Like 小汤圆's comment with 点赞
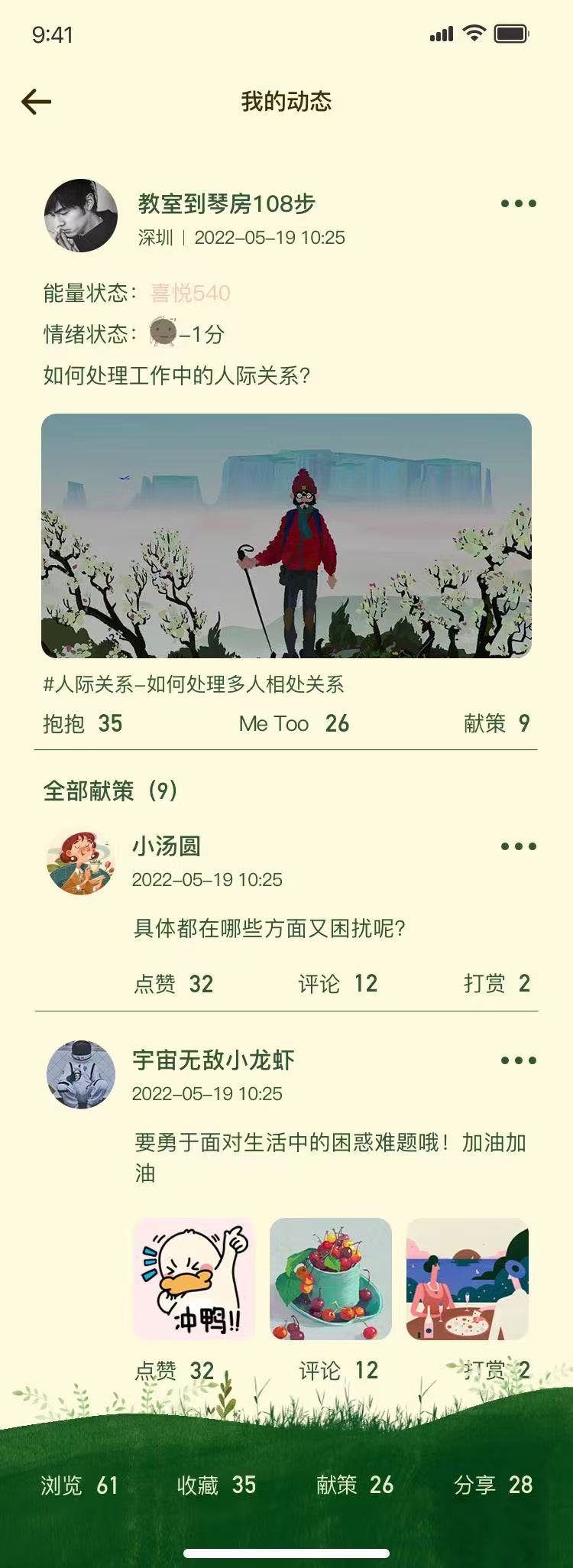Screen dimensions: 573x1568 tap(173, 984)
